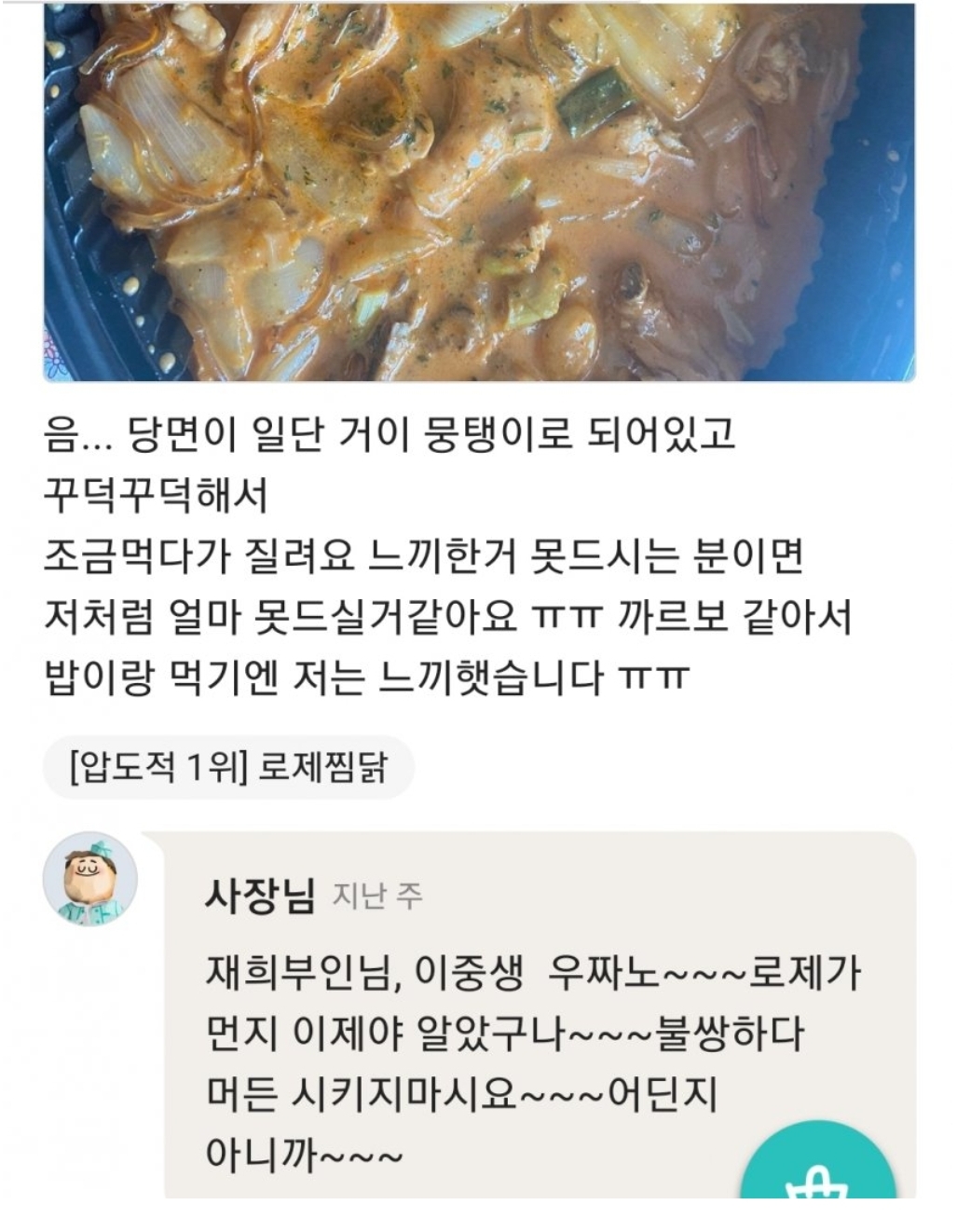
Task: Open the review's food photo
Action: 479,191
